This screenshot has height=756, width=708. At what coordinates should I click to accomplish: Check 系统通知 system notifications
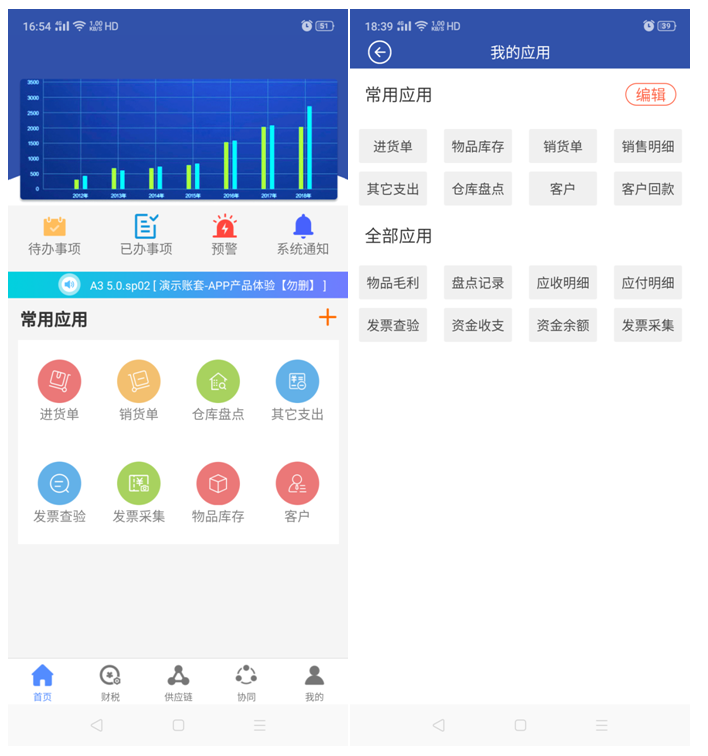tap(303, 235)
